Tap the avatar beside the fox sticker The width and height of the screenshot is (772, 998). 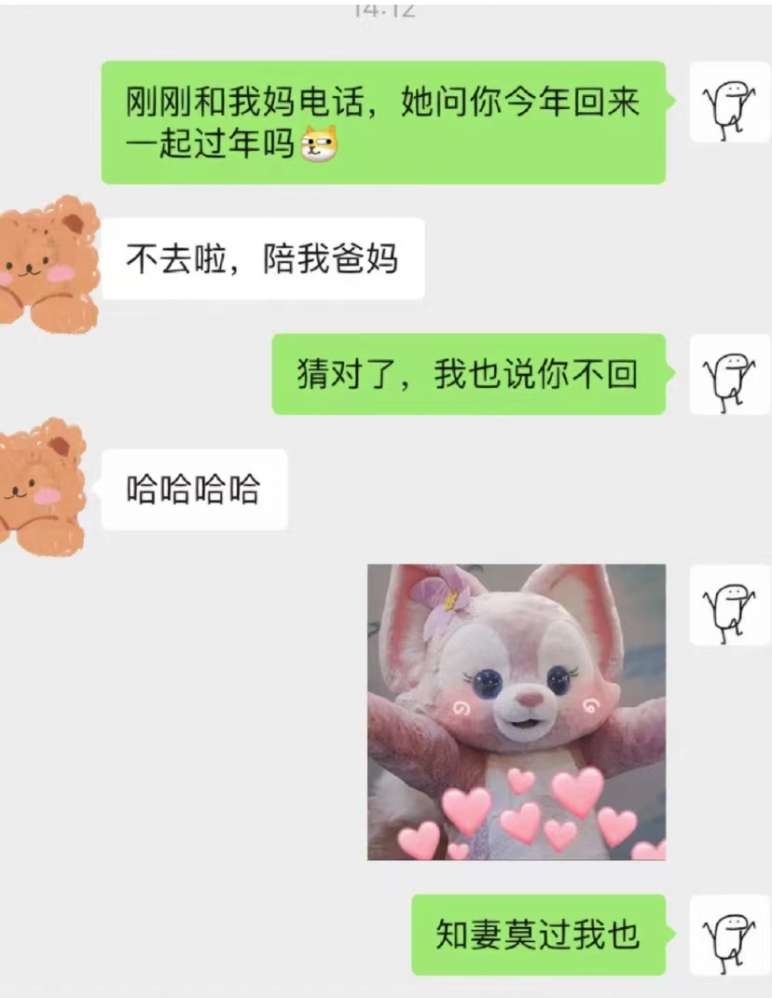click(729, 605)
